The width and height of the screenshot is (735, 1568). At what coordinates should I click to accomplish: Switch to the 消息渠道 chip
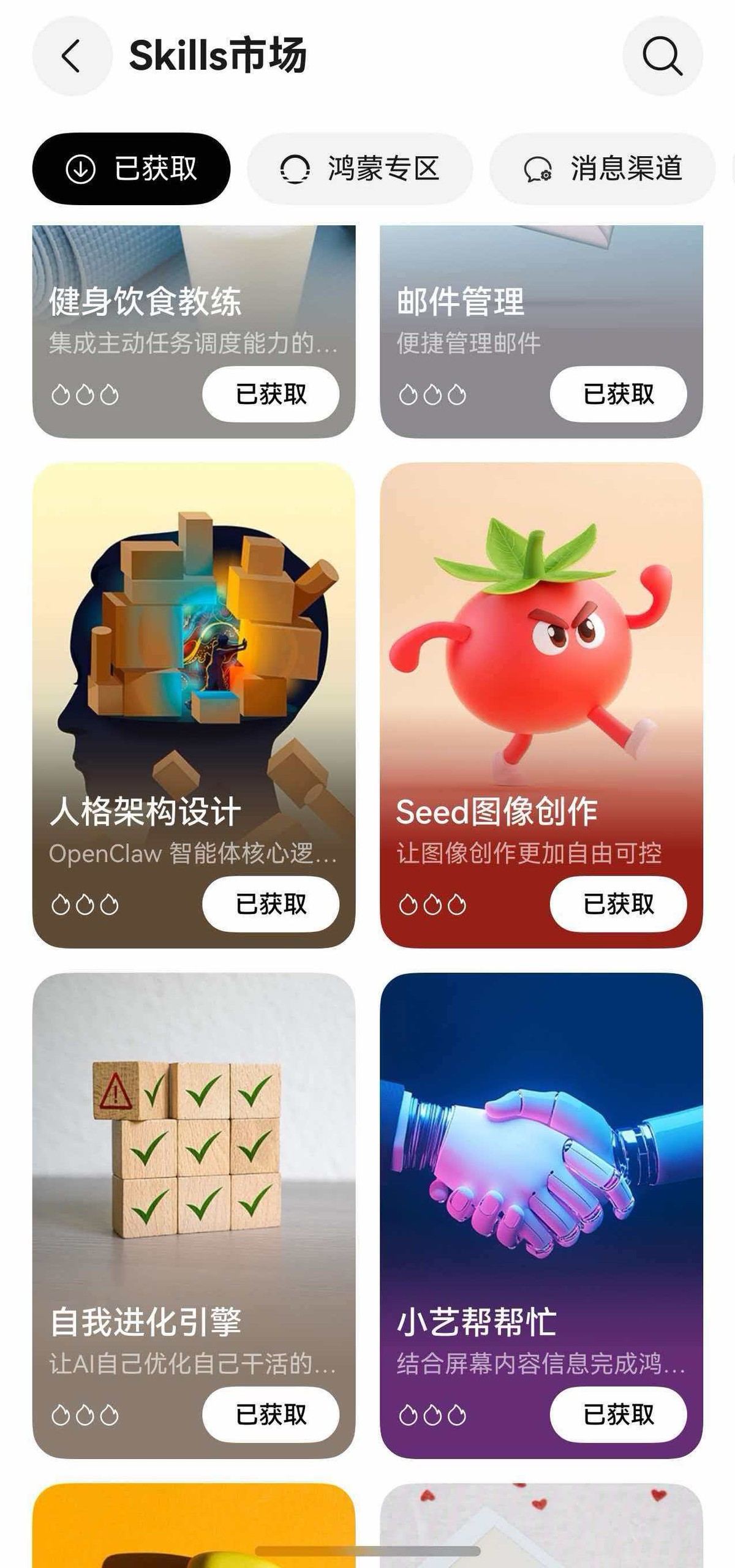click(x=602, y=168)
